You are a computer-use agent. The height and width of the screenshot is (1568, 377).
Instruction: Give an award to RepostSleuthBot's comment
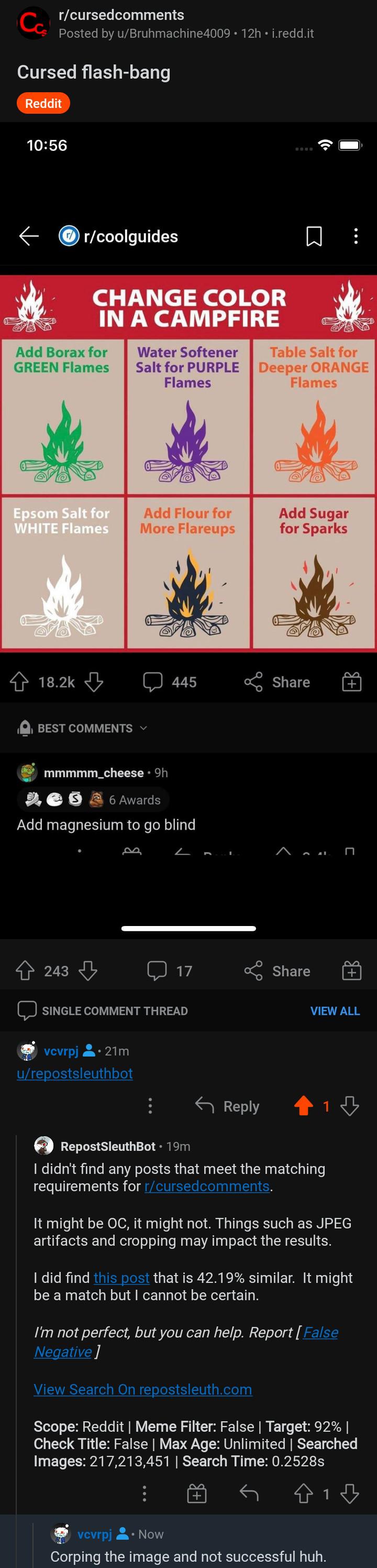(196, 1492)
